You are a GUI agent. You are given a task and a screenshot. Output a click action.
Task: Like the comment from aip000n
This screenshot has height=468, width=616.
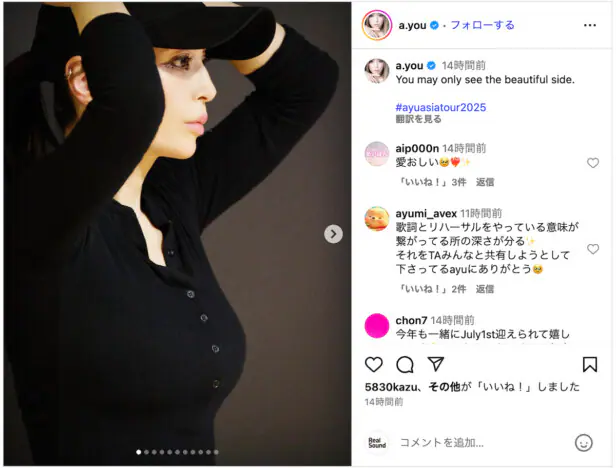(x=593, y=163)
